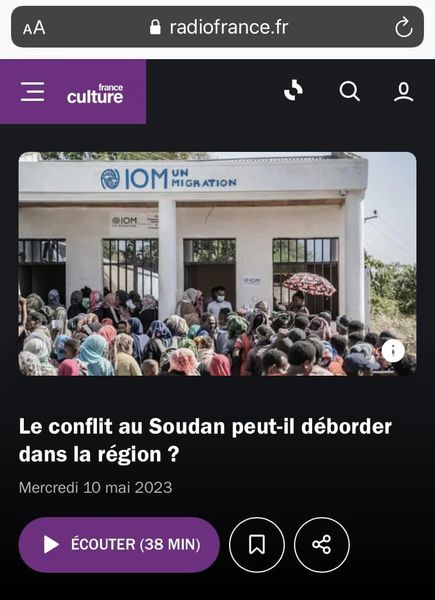
Task: Open the AA reader text options
Action: pos(34,28)
